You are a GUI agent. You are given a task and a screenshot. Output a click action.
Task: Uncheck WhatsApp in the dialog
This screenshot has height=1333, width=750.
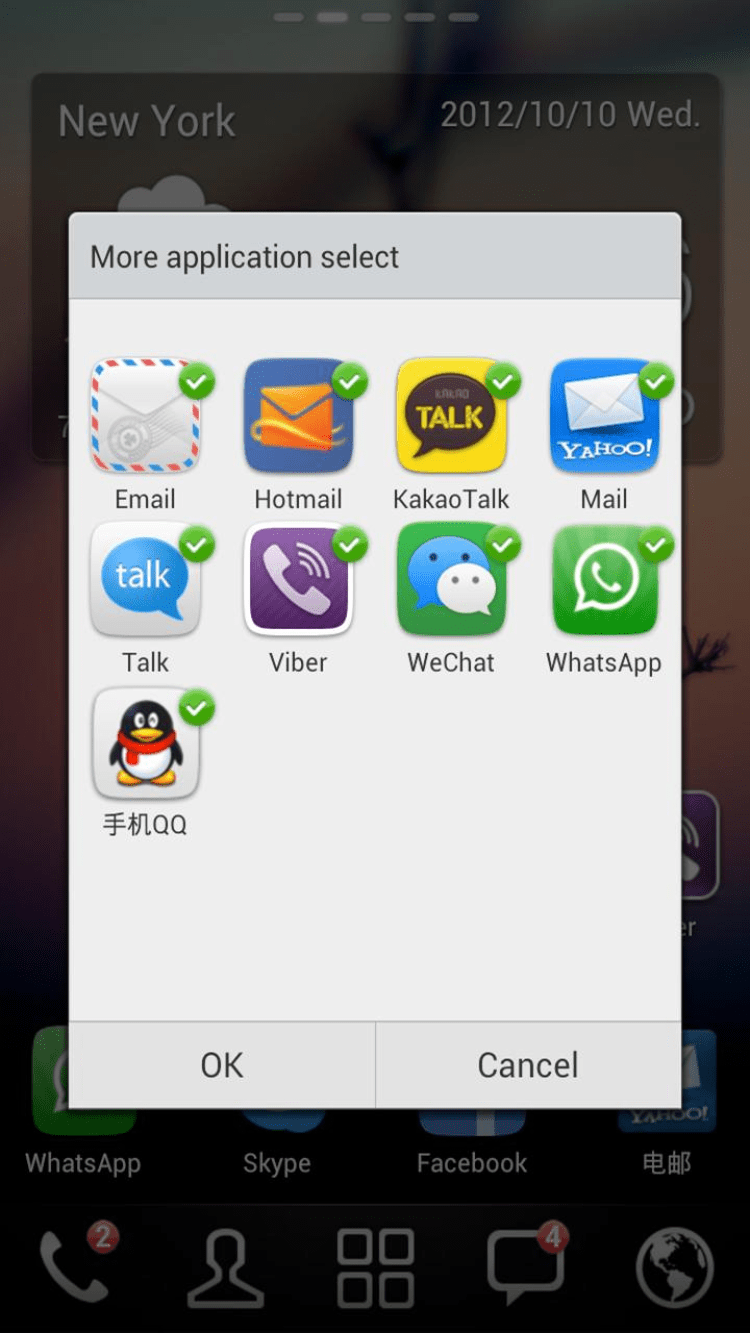[x=604, y=580]
